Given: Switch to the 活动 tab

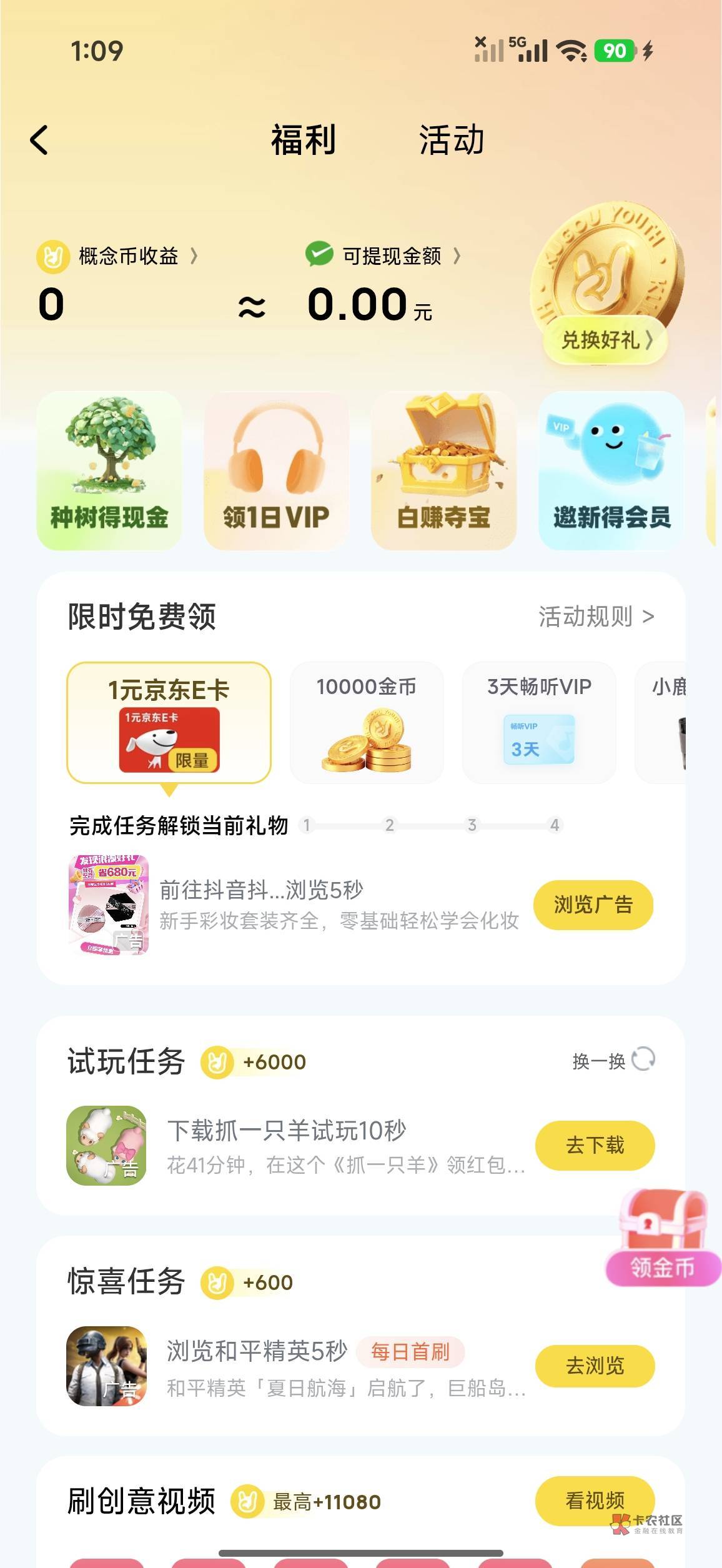Looking at the screenshot, I should coord(452,140).
